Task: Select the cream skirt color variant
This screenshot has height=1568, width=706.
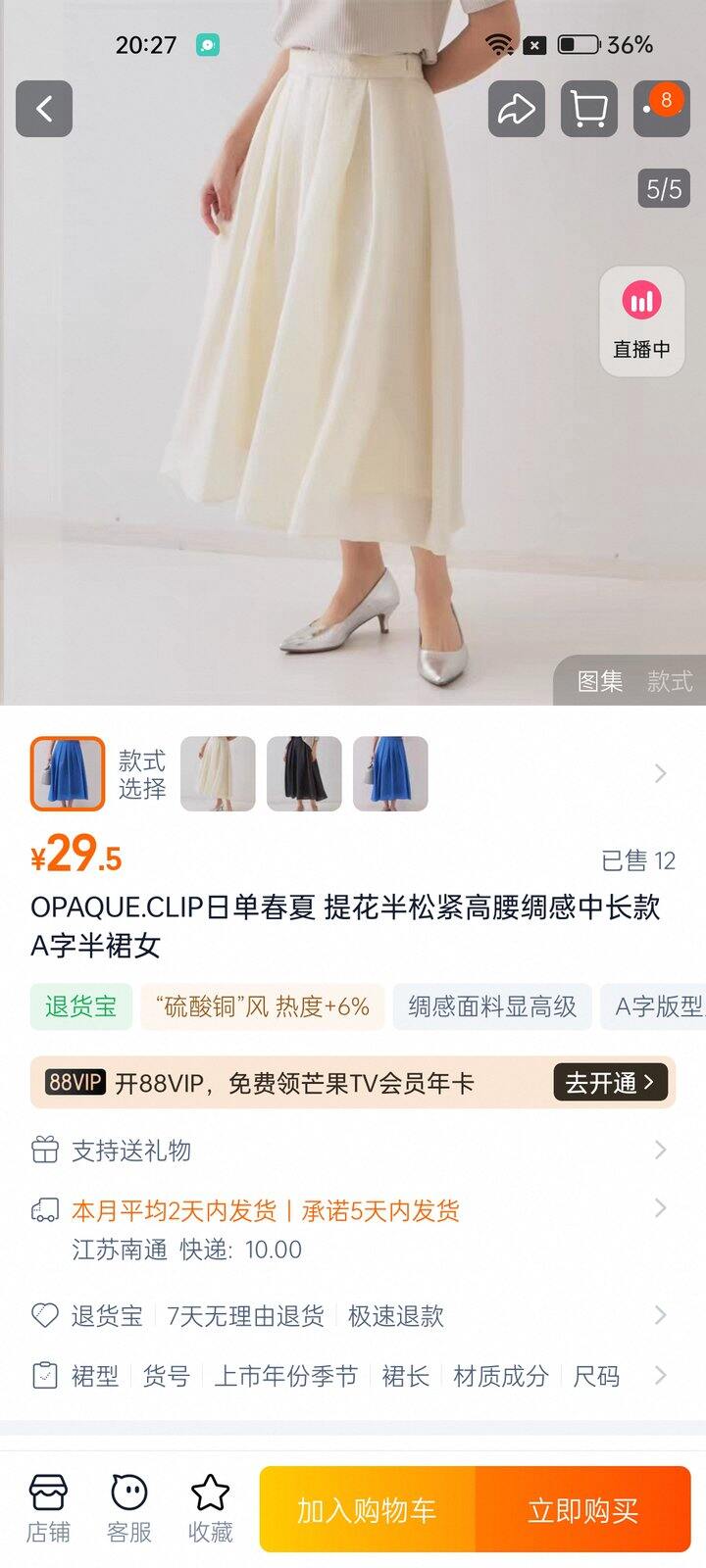Action: pyautogui.click(x=218, y=774)
